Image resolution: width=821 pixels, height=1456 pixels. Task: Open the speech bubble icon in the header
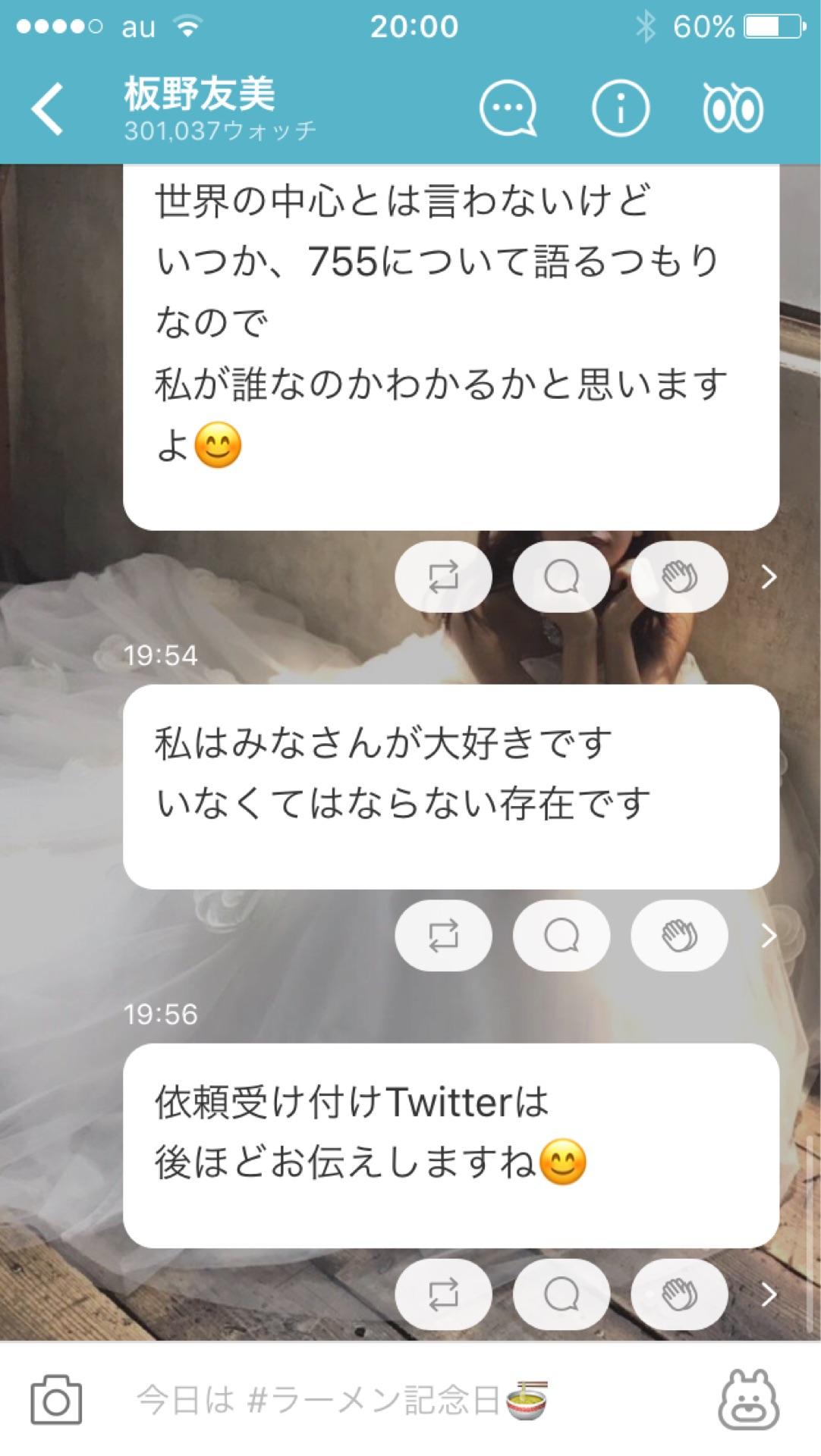click(510, 110)
